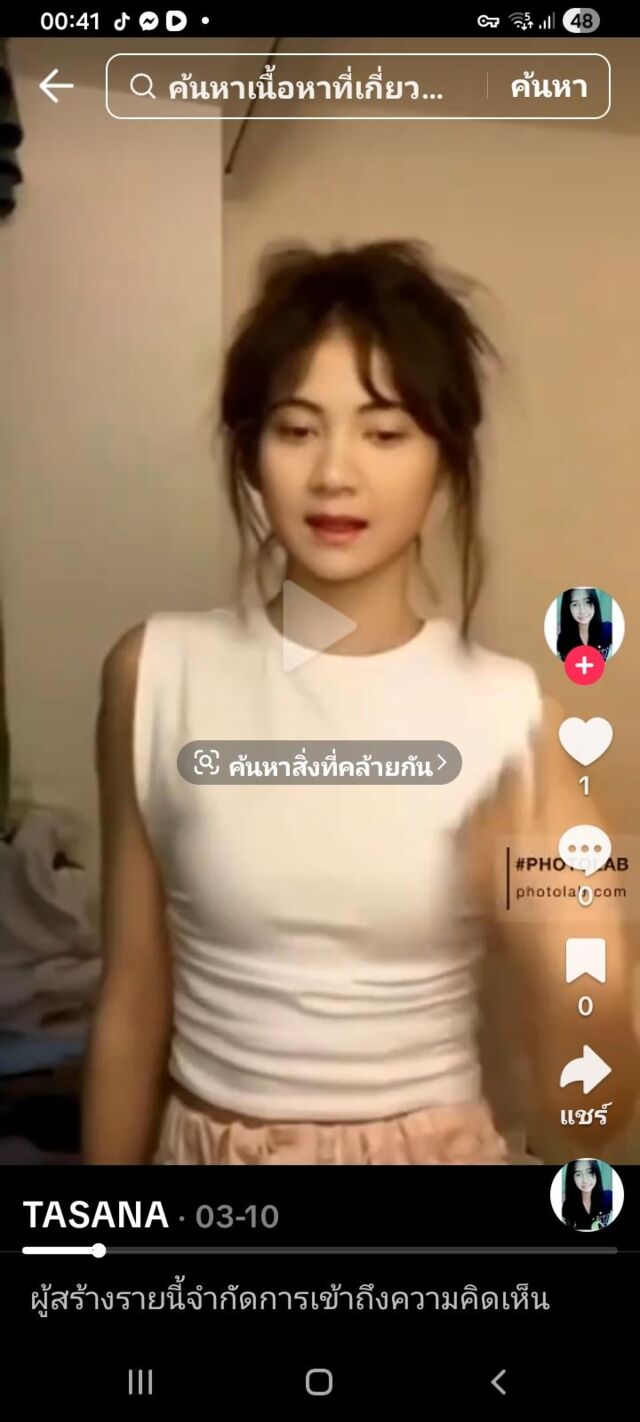Viewport: 640px width, 1422px height.
Task: Open the system recent apps view
Action: coord(140,1382)
